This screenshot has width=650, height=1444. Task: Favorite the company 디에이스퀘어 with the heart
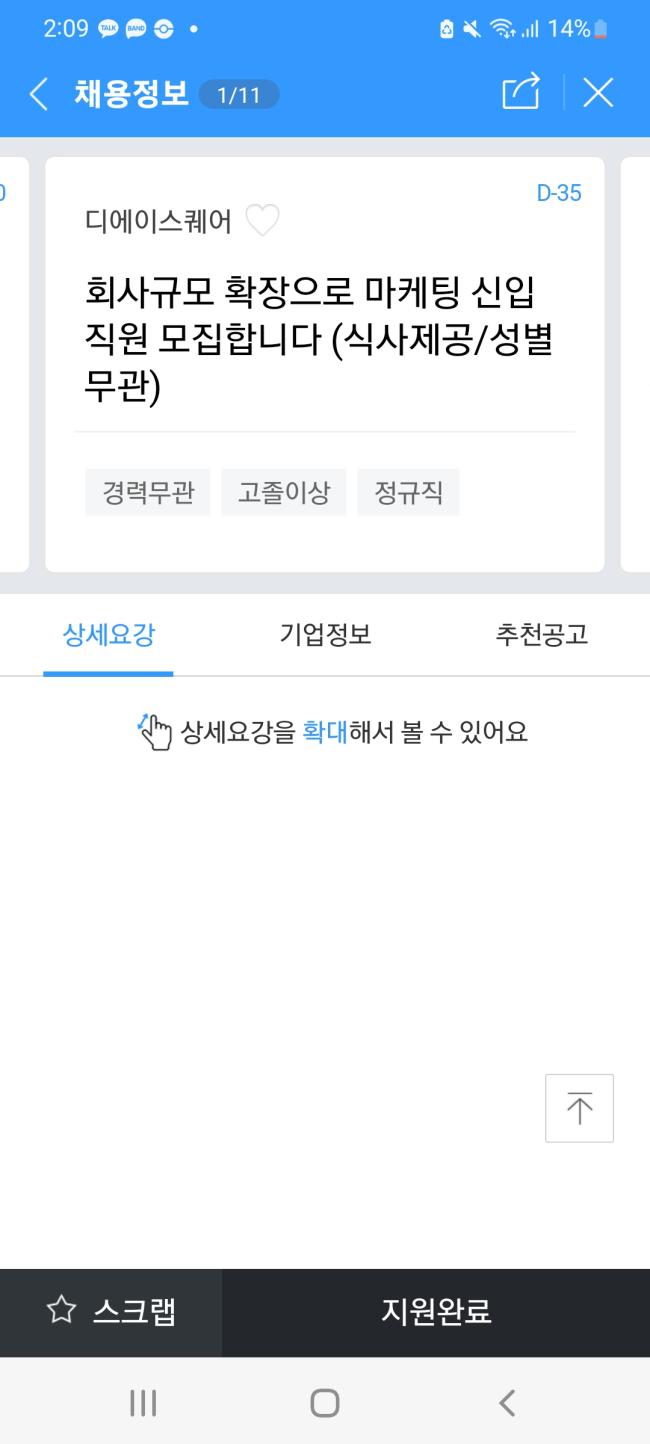(263, 221)
